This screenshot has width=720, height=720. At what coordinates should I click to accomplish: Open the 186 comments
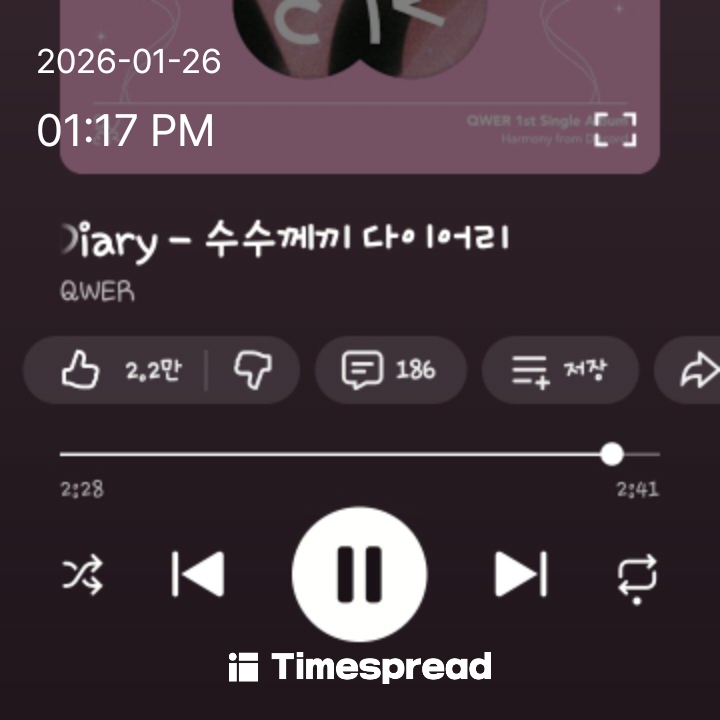(390, 371)
